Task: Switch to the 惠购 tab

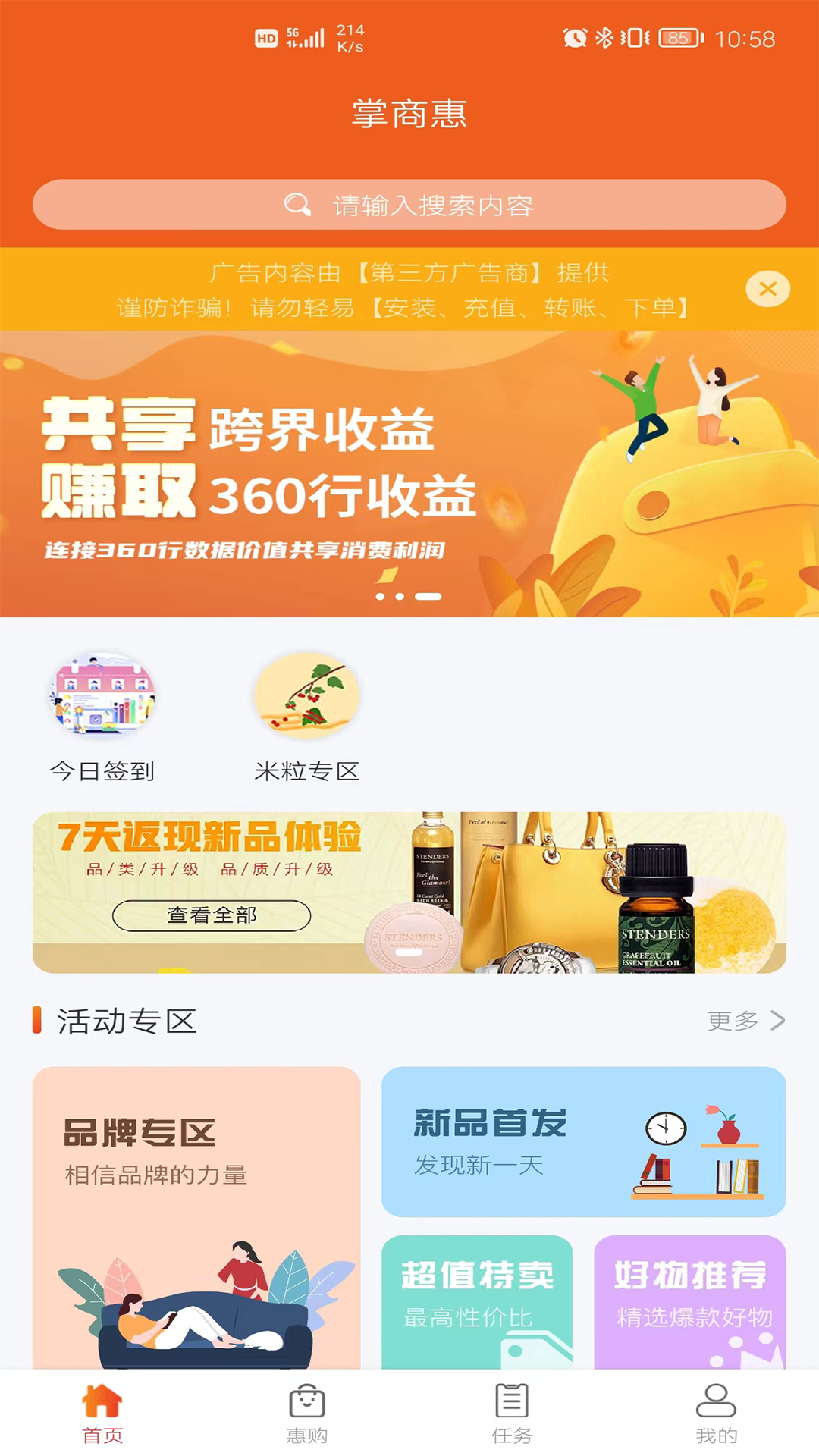Action: (x=307, y=1413)
